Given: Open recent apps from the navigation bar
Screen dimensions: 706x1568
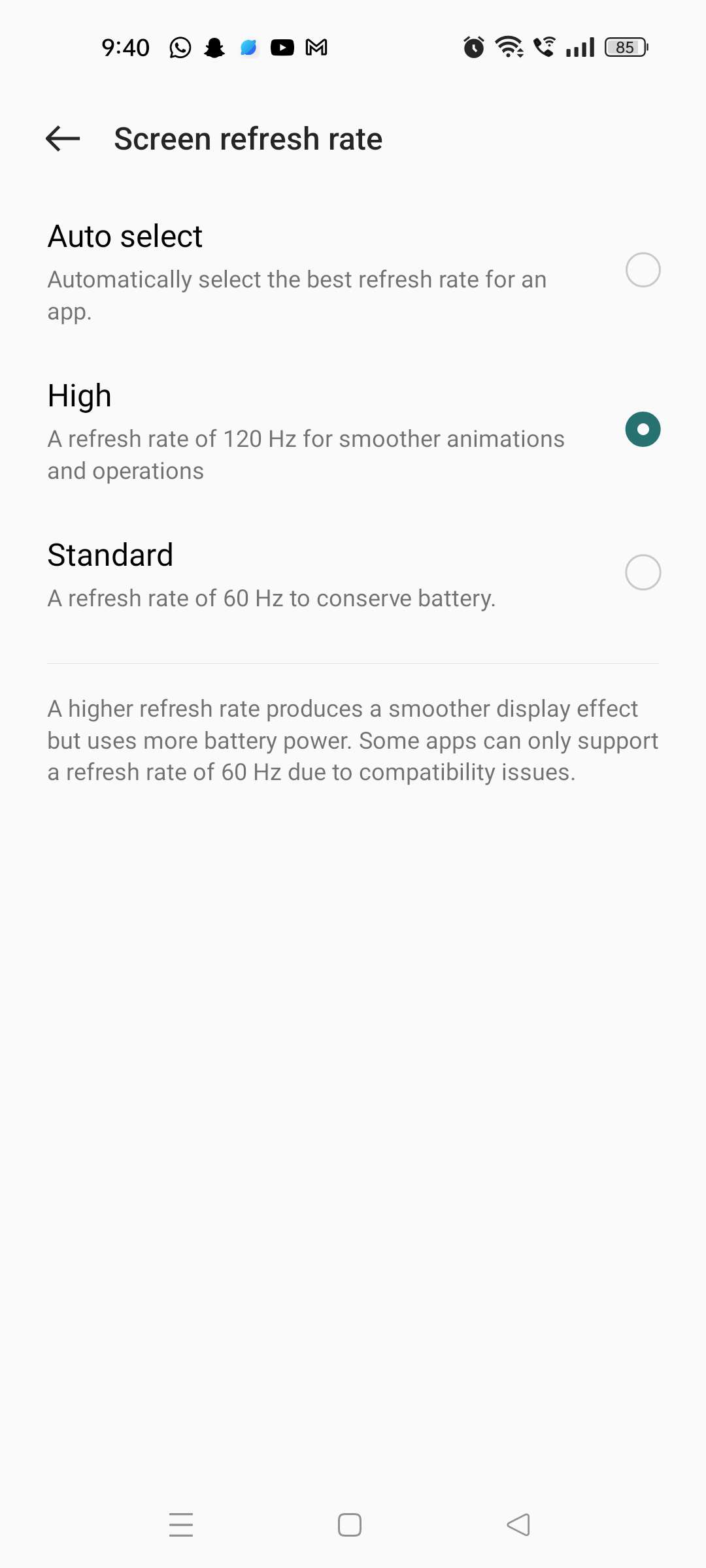Looking at the screenshot, I should point(182,1525).
